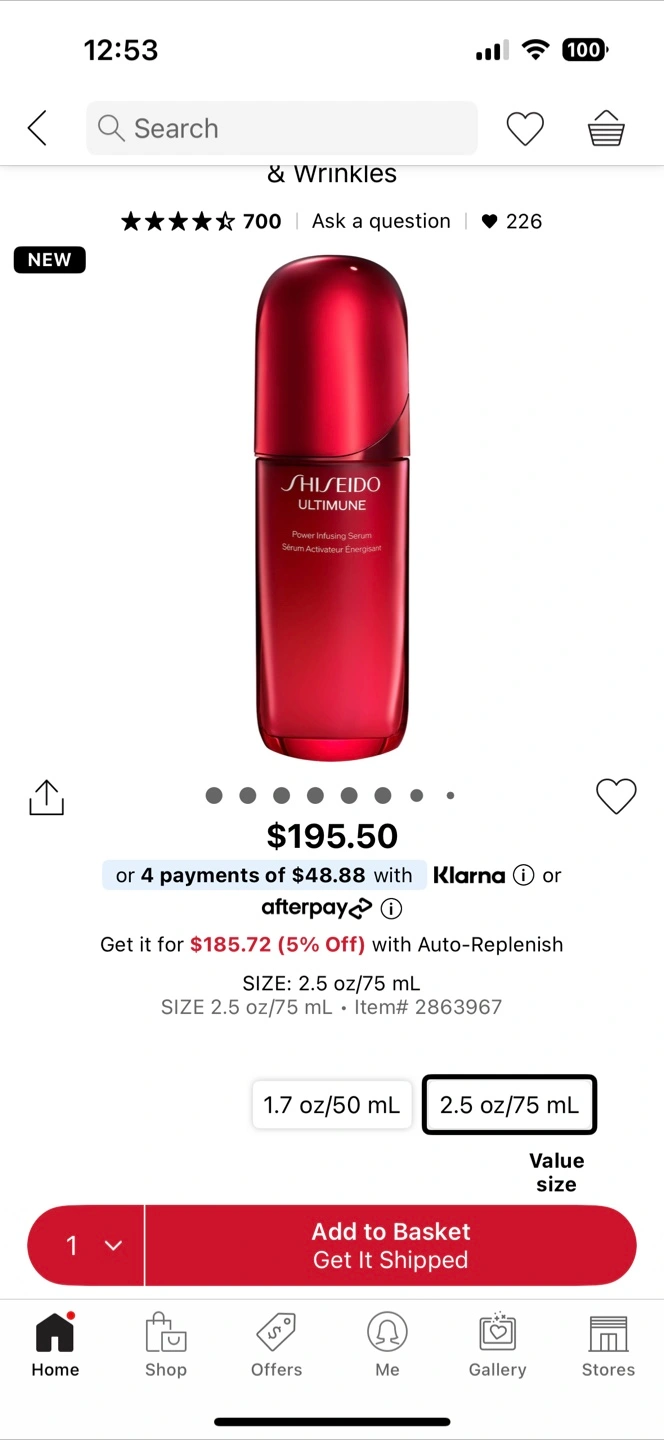Switch to the Me tab

pyautogui.click(x=387, y=1346)
